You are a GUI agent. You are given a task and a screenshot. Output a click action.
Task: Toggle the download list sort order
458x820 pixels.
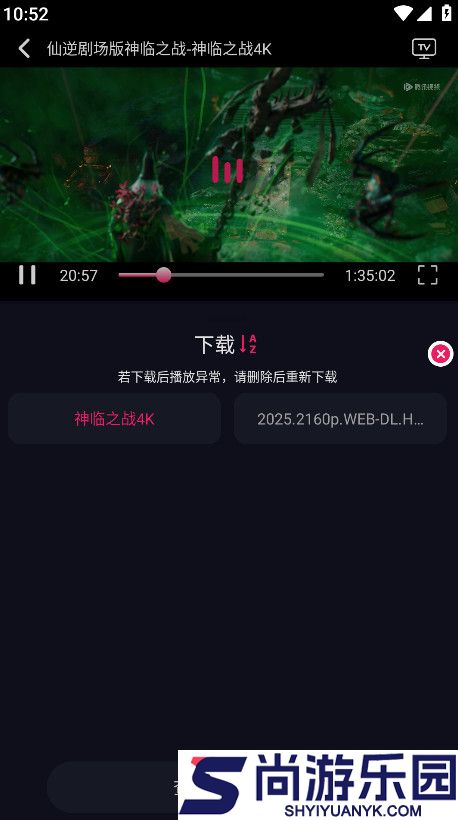pos(248,344)
